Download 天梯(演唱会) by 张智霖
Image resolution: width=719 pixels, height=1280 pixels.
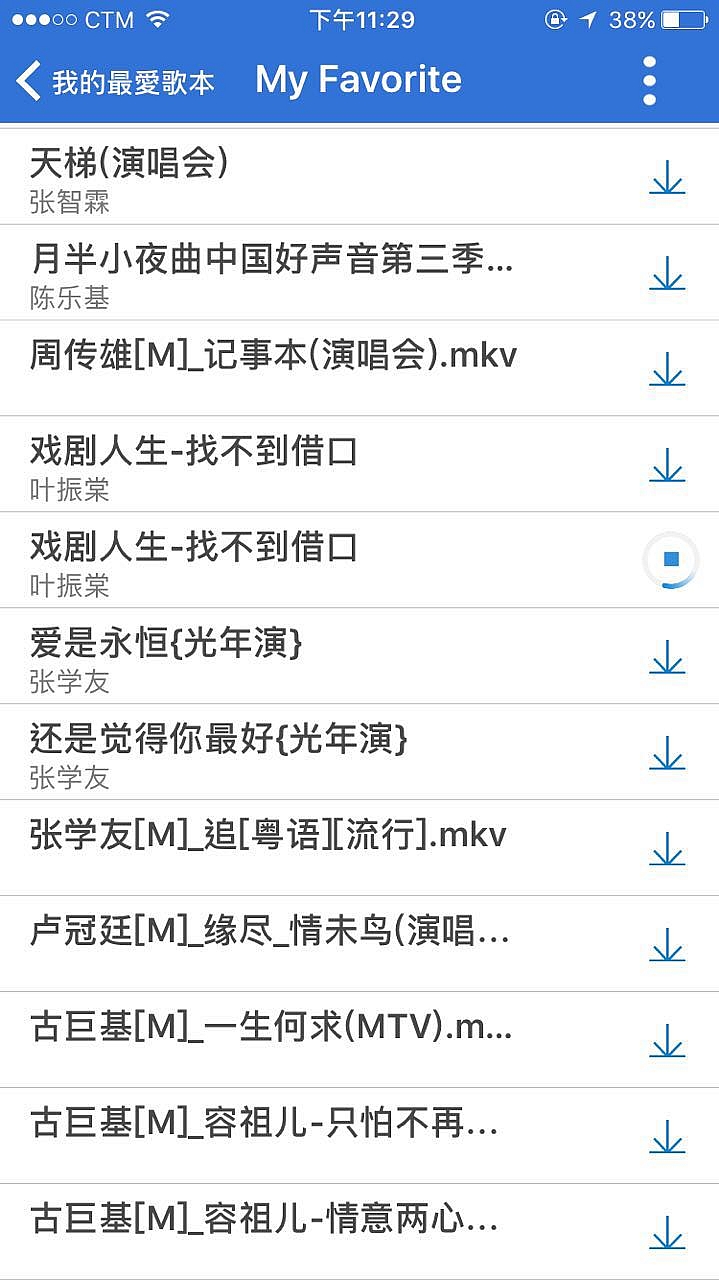pyautogui.click(x=667, y=177)
